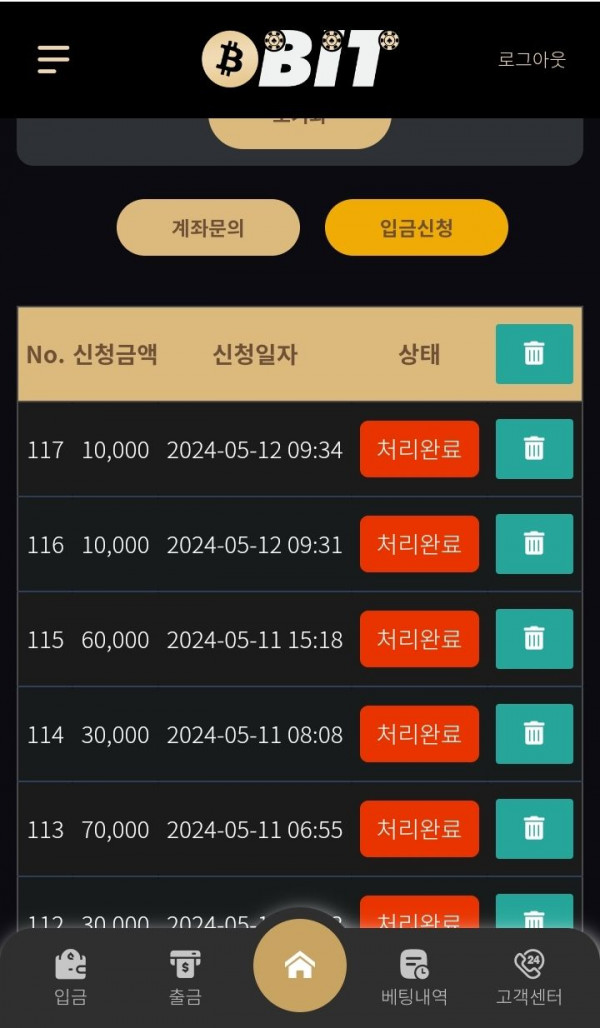Image resolution: width=600 pixels, height=1028 pixels.
Task: Tap the trash icon in the table header
Action: coord(534,354)
